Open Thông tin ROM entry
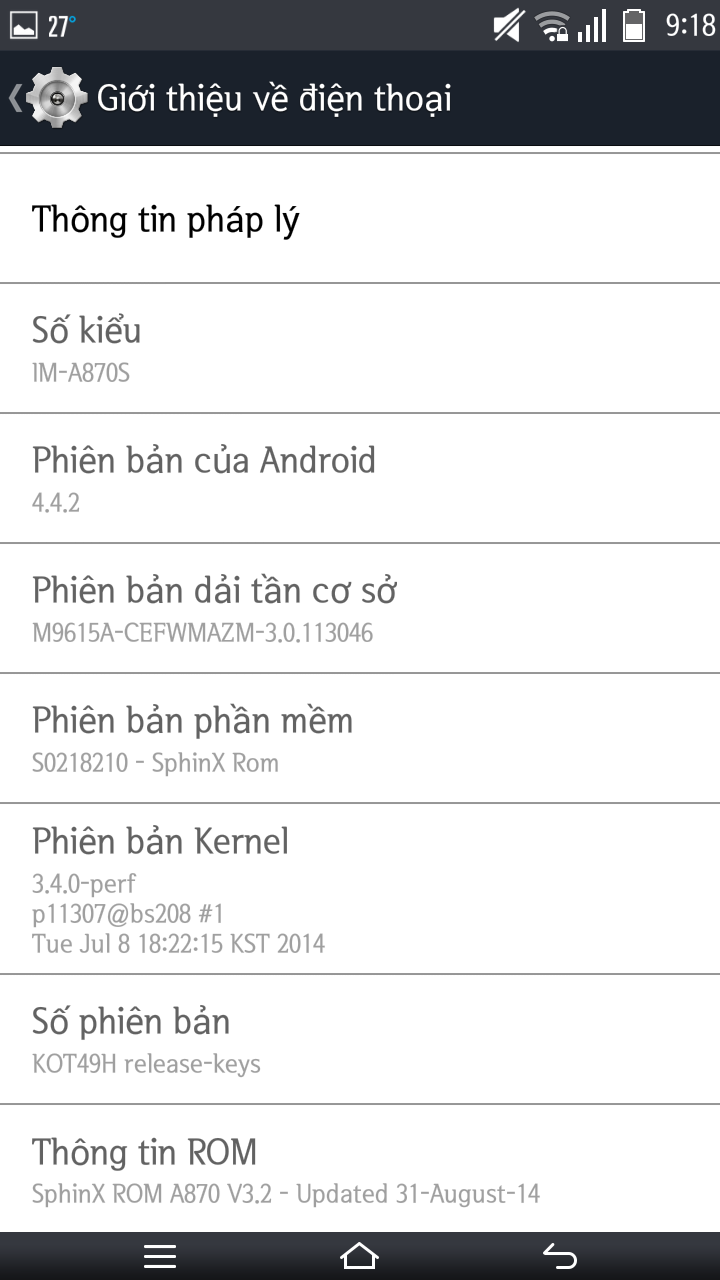720x1280 pixels. point(360,1168)
